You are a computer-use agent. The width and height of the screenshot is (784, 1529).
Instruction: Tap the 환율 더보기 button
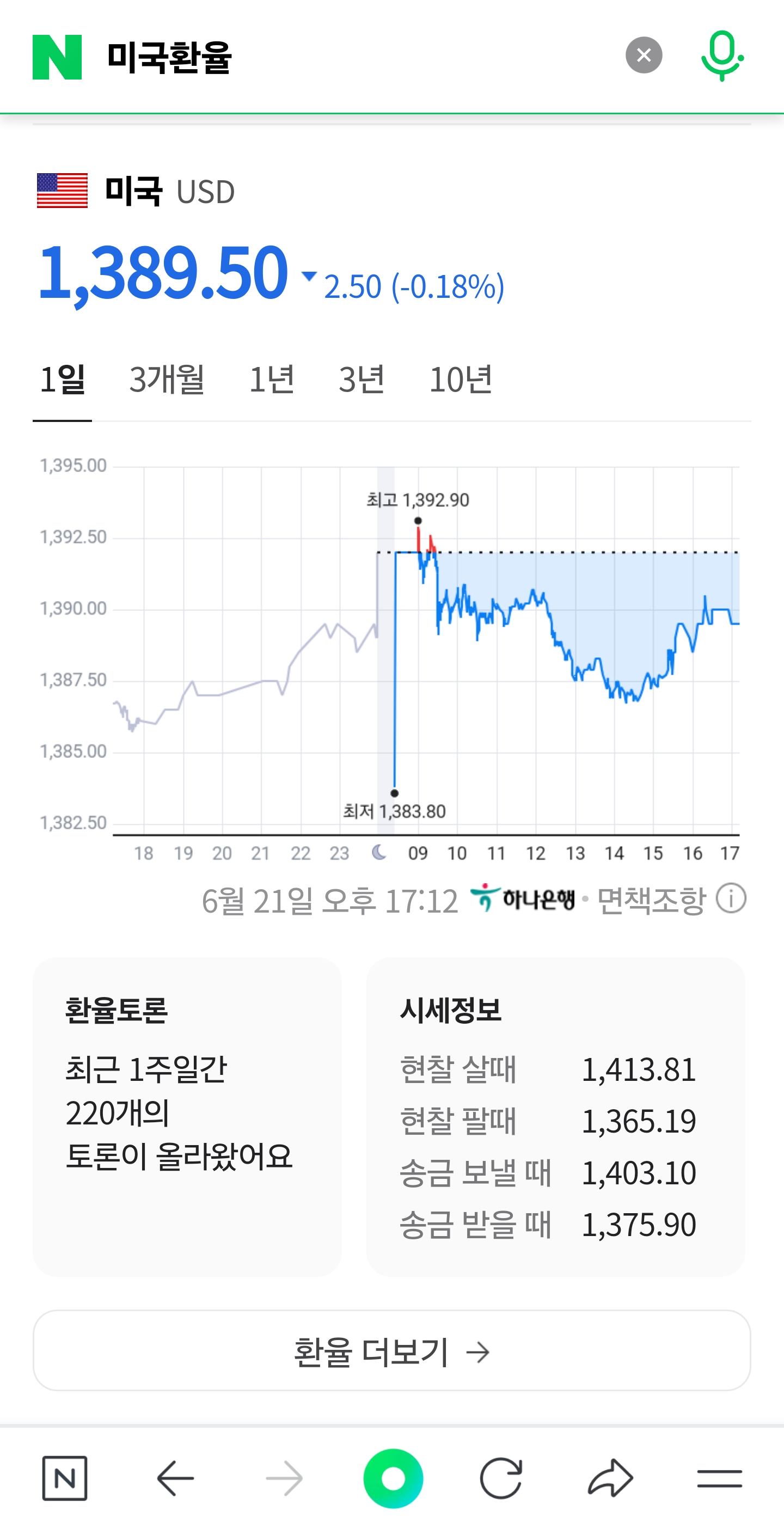(x=391, y=1351)
